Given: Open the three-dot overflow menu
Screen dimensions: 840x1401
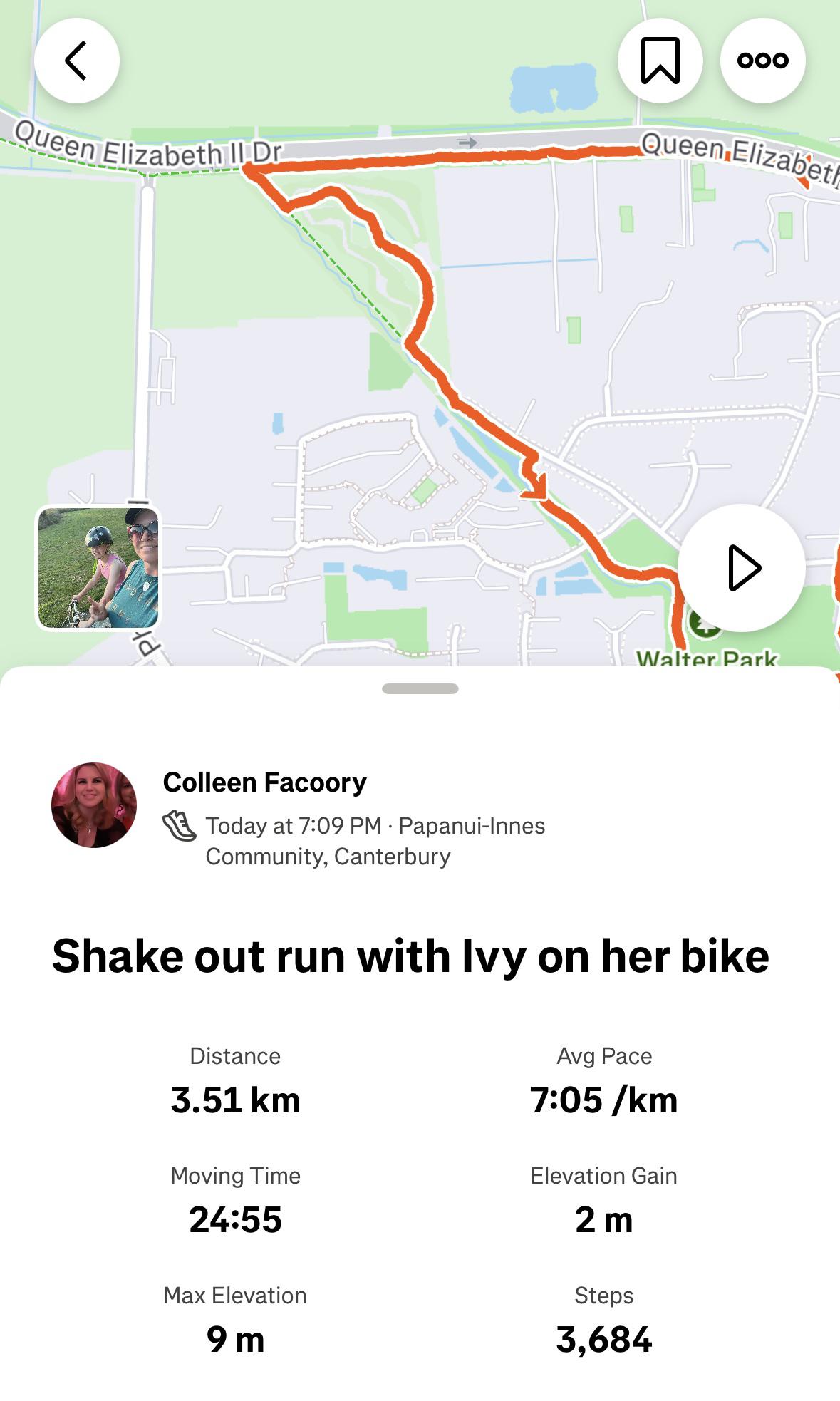Looking at the screenshot, I should point(762,61).
